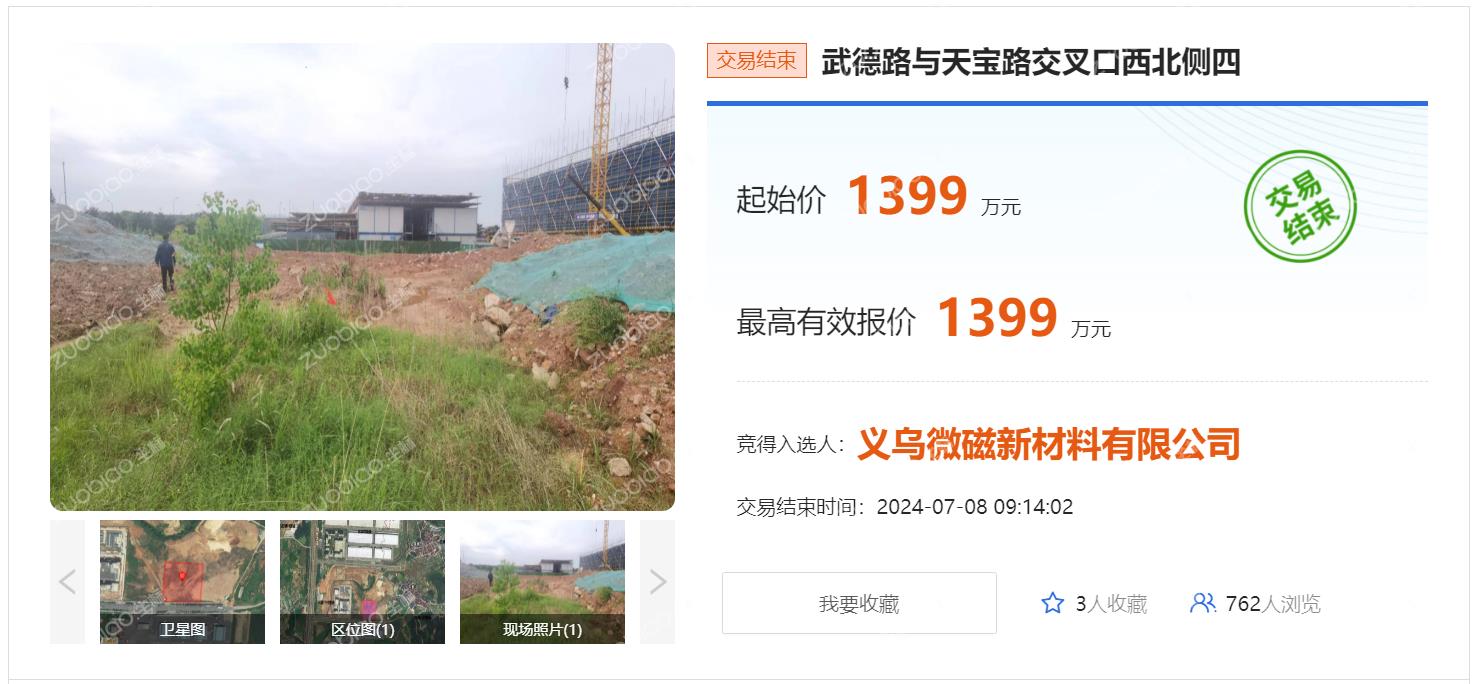Open the large land site photo
The width and height of the screenshot is (1475, 684).
click(x=362, y=277)
